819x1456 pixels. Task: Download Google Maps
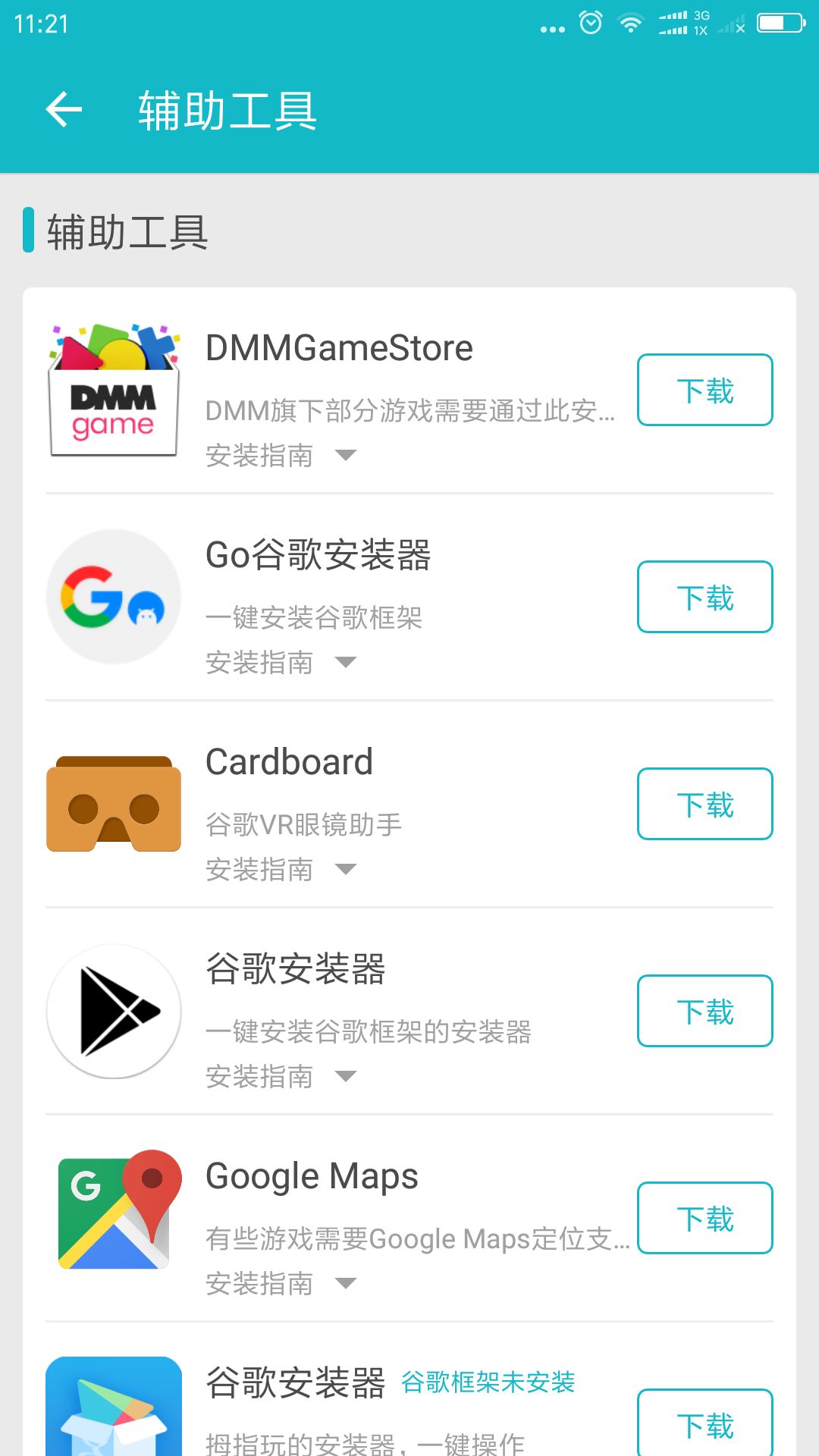(x=704, y=1219)
